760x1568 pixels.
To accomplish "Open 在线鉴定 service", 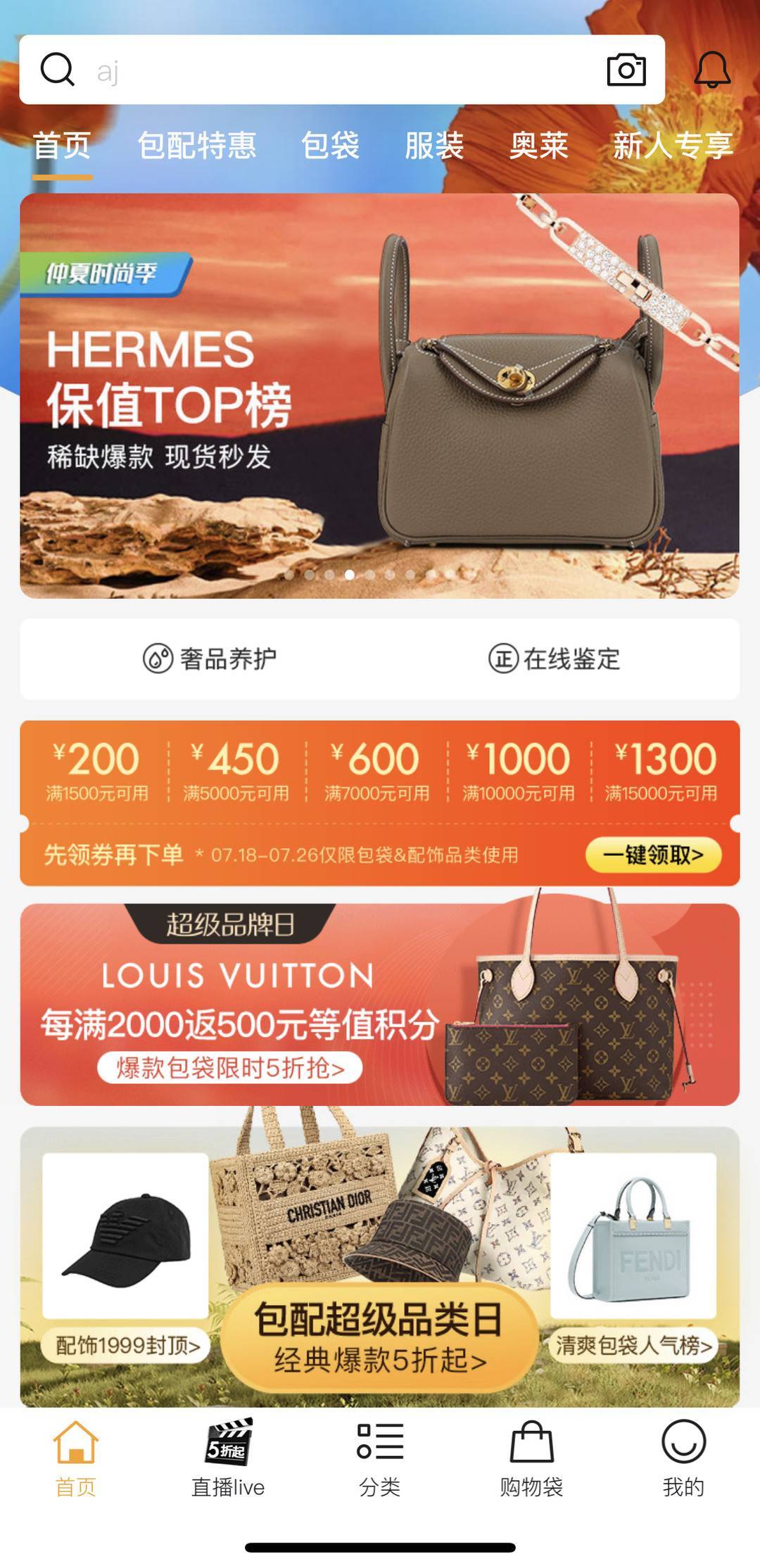I will pos(555,659).
